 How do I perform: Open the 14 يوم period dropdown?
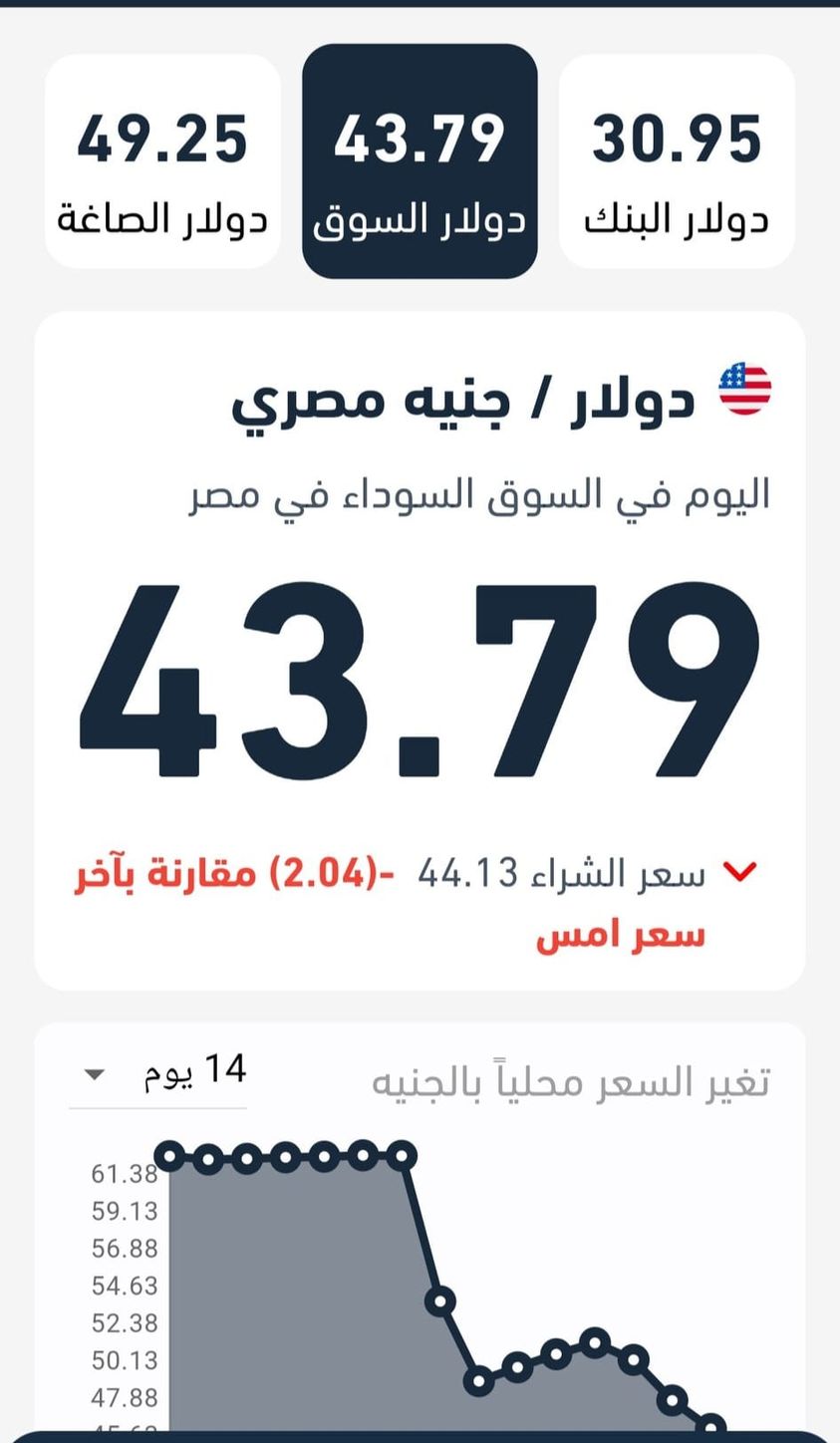point(159,1072)
